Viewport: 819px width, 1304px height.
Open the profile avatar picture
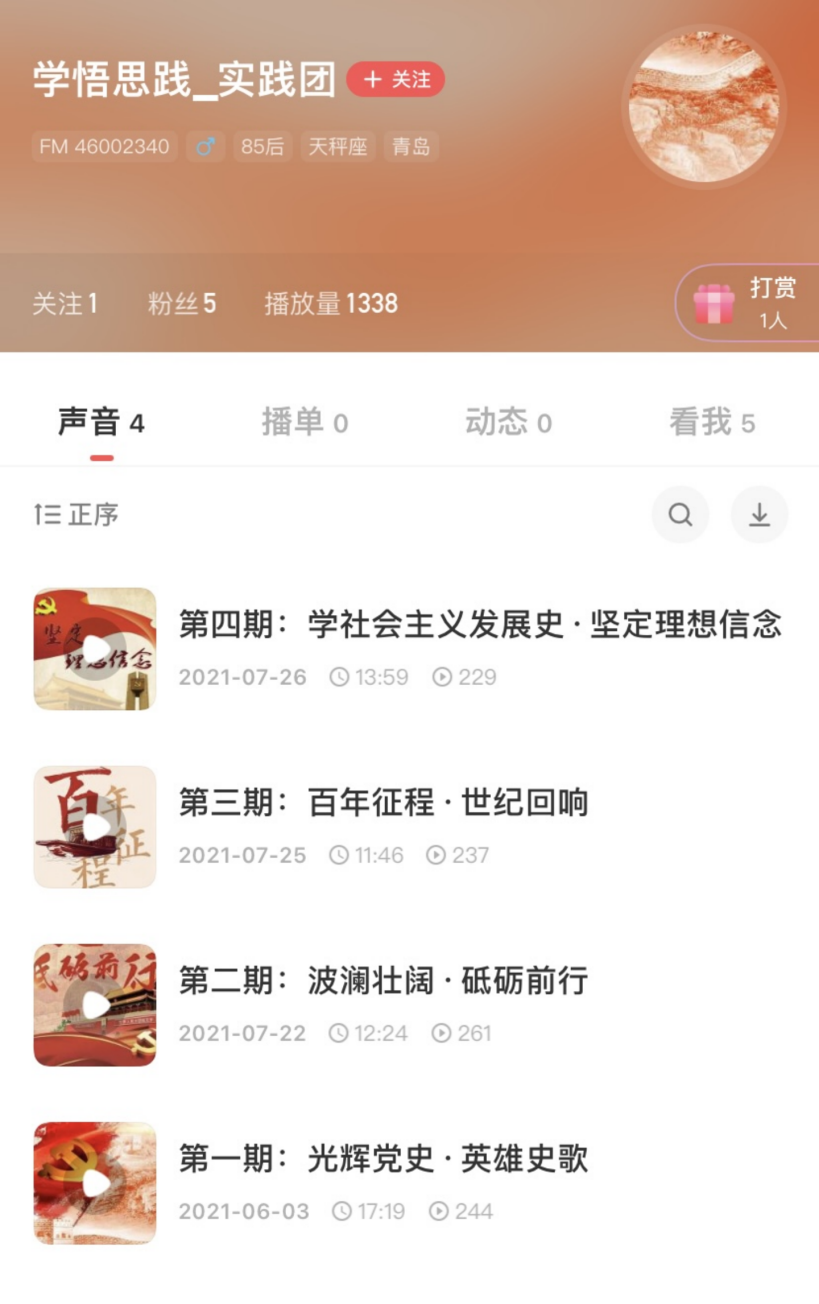coord(703,107)
